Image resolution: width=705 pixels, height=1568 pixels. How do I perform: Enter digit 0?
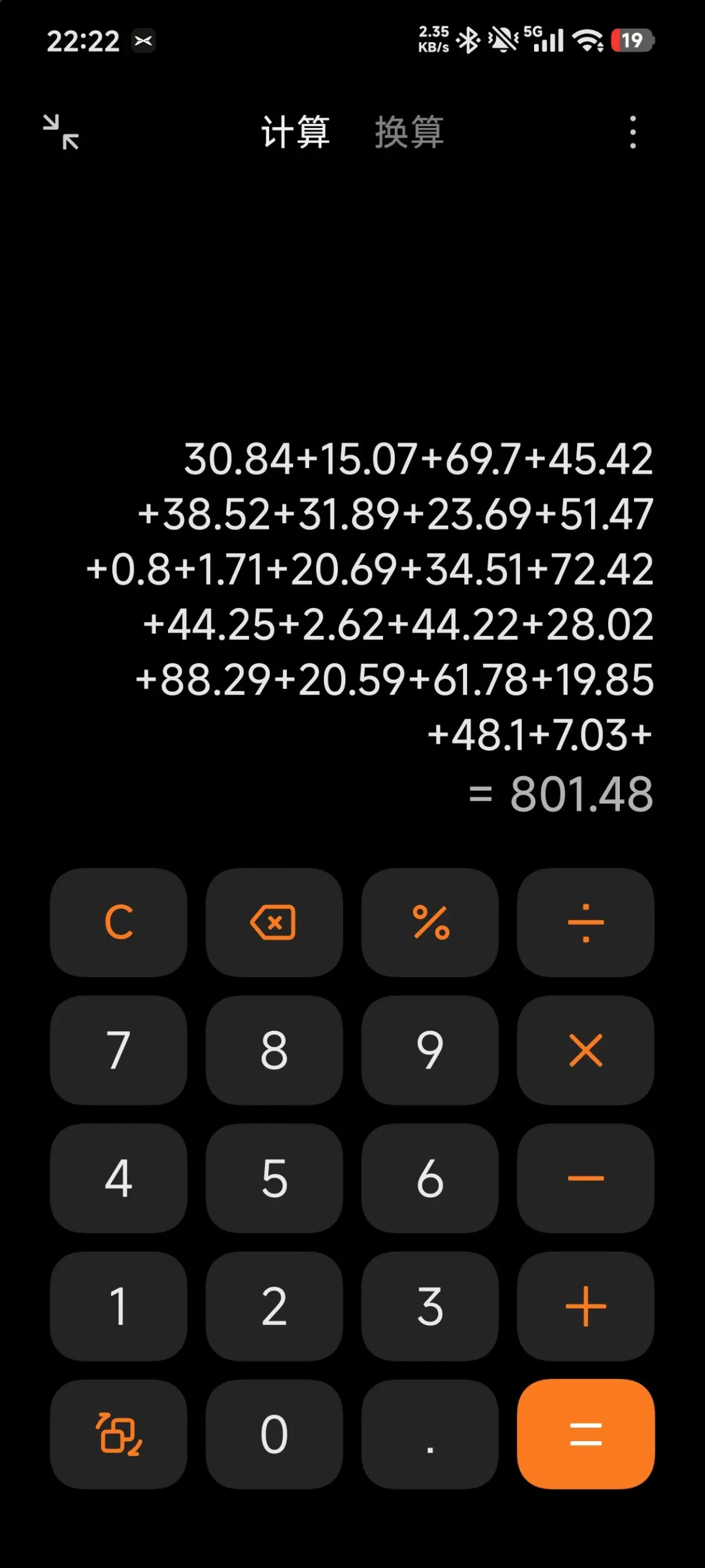tap(274, 1434)
